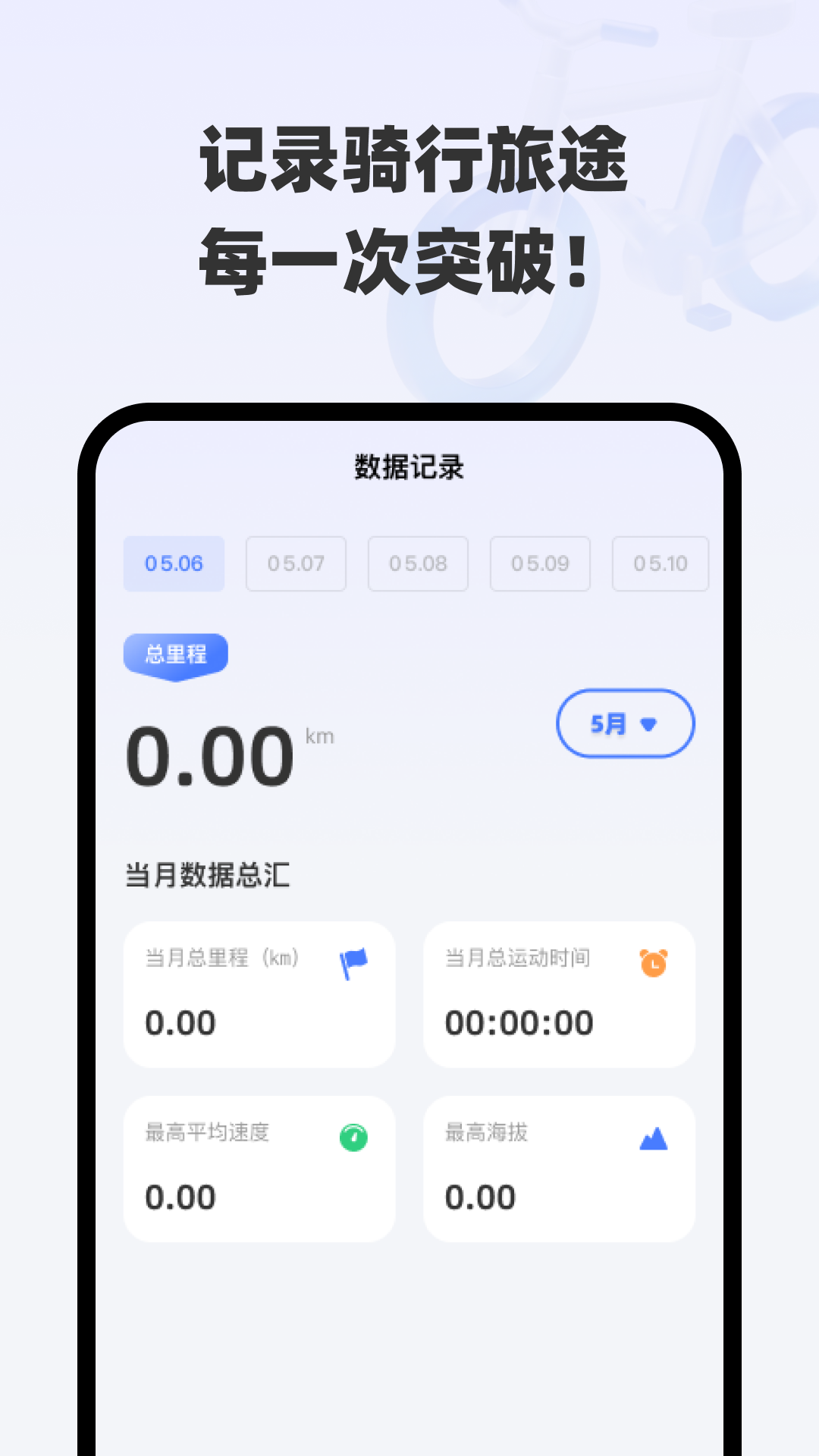This screenshot has width=819, height=1456.
Task: Select the 05.06 date tab
Action: coord(174,563)
